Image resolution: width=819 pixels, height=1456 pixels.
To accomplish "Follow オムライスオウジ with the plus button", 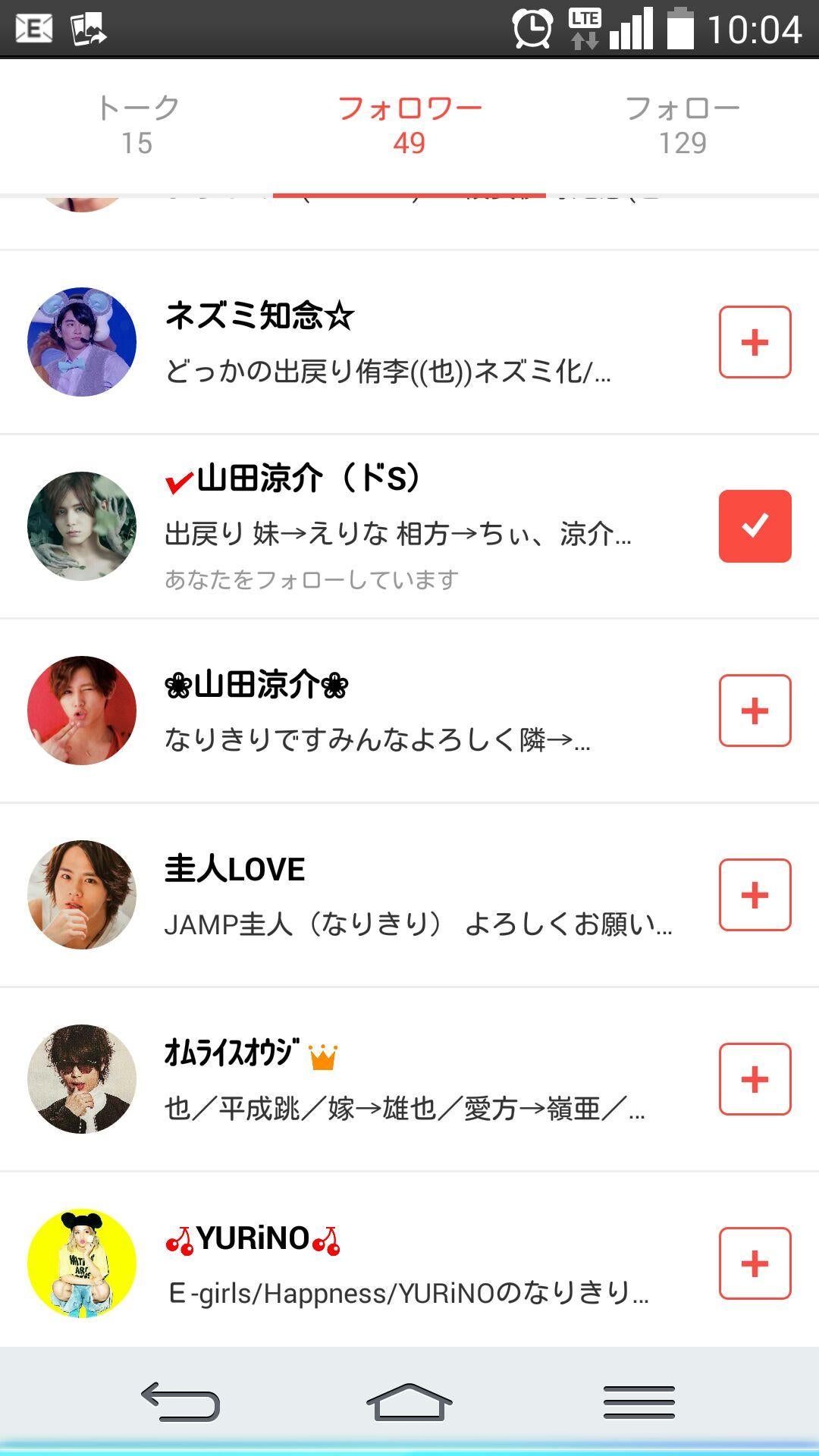I will pos(755,1079).
